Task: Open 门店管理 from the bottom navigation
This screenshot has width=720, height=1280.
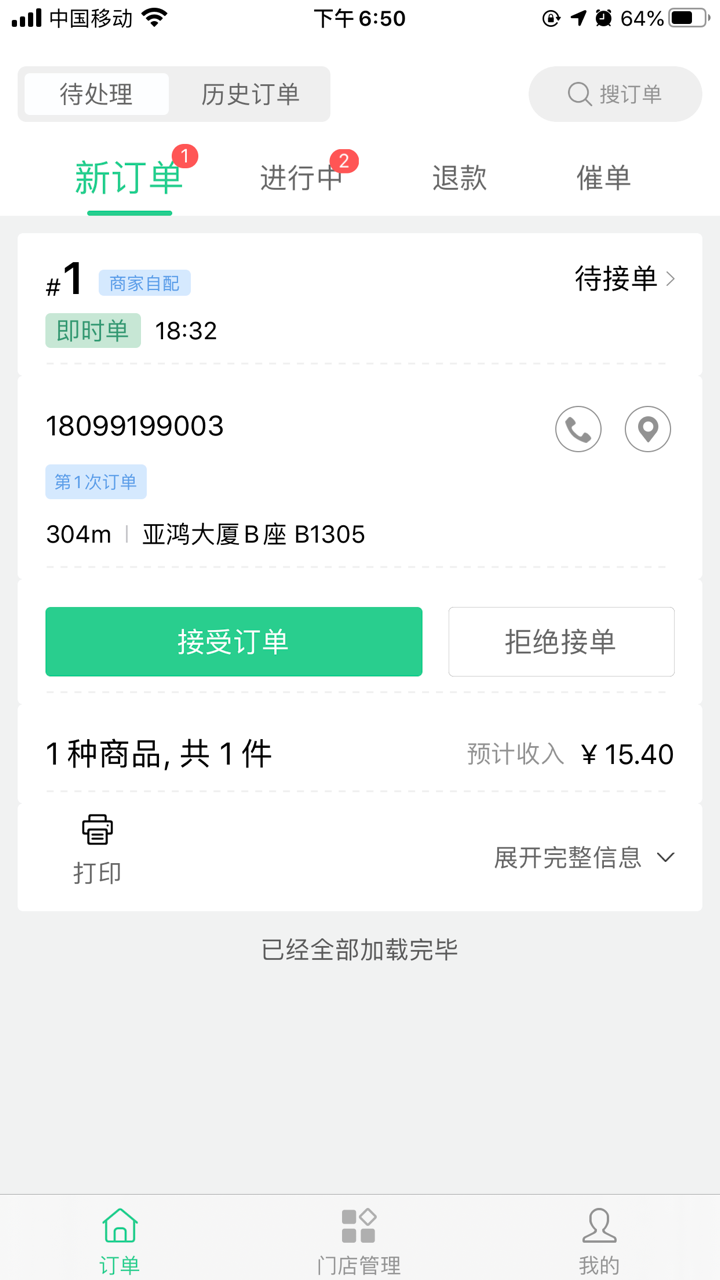Action: pyautogui.click(x=358, y=1235)
